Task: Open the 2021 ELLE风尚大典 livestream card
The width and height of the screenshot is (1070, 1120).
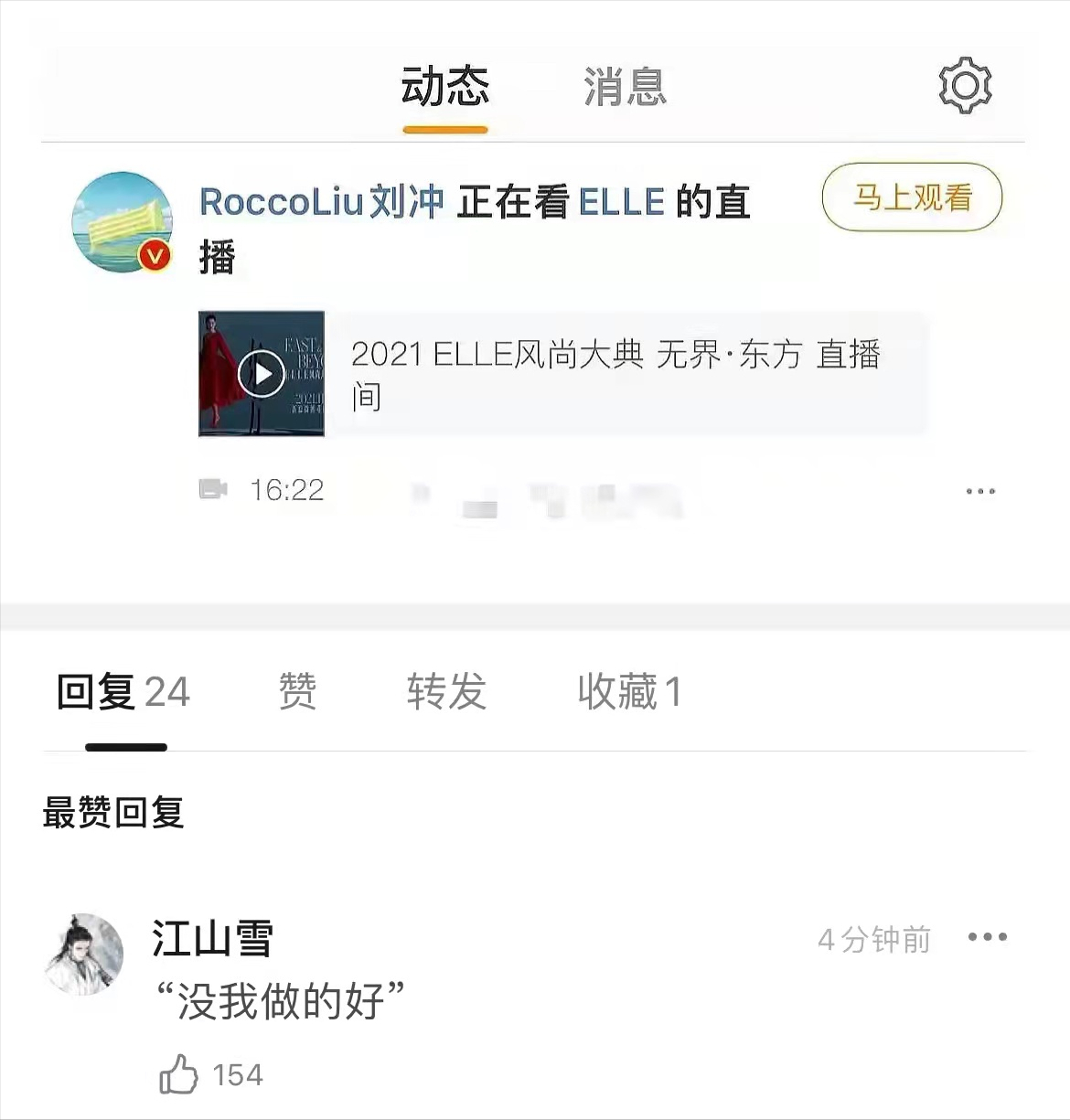Action: point(562,374)
